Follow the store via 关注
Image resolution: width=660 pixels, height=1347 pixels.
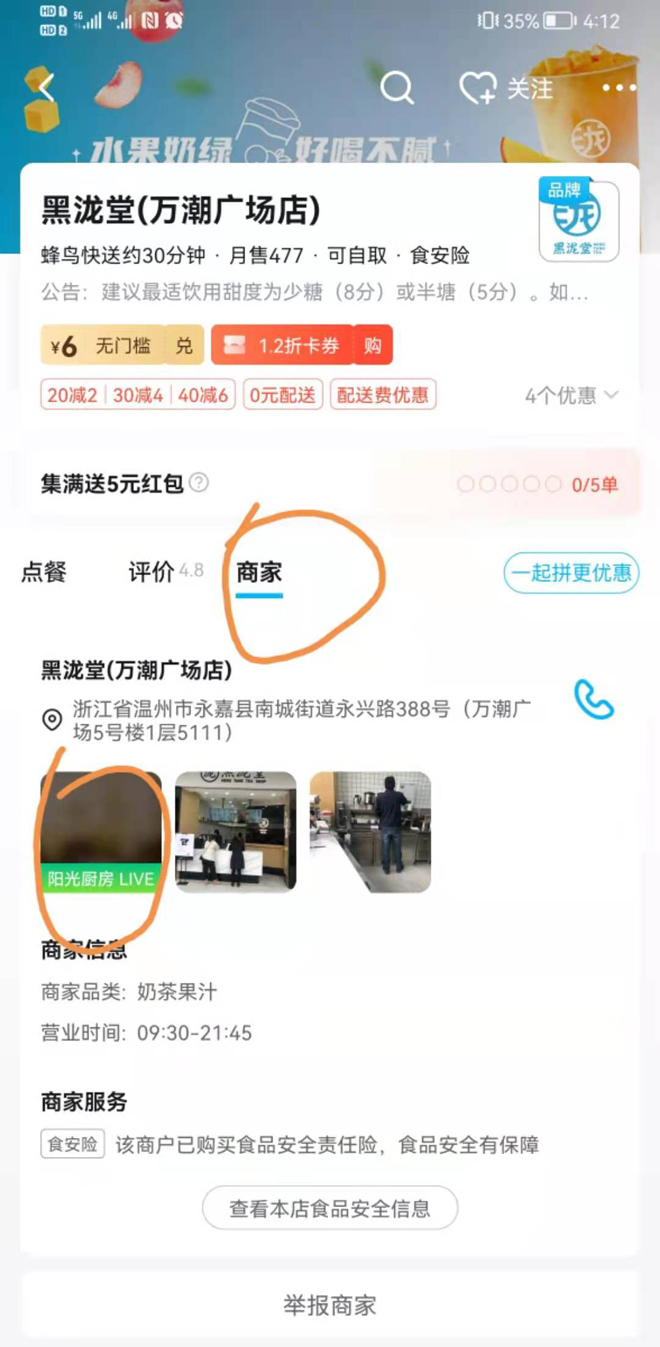click(507, 88)
